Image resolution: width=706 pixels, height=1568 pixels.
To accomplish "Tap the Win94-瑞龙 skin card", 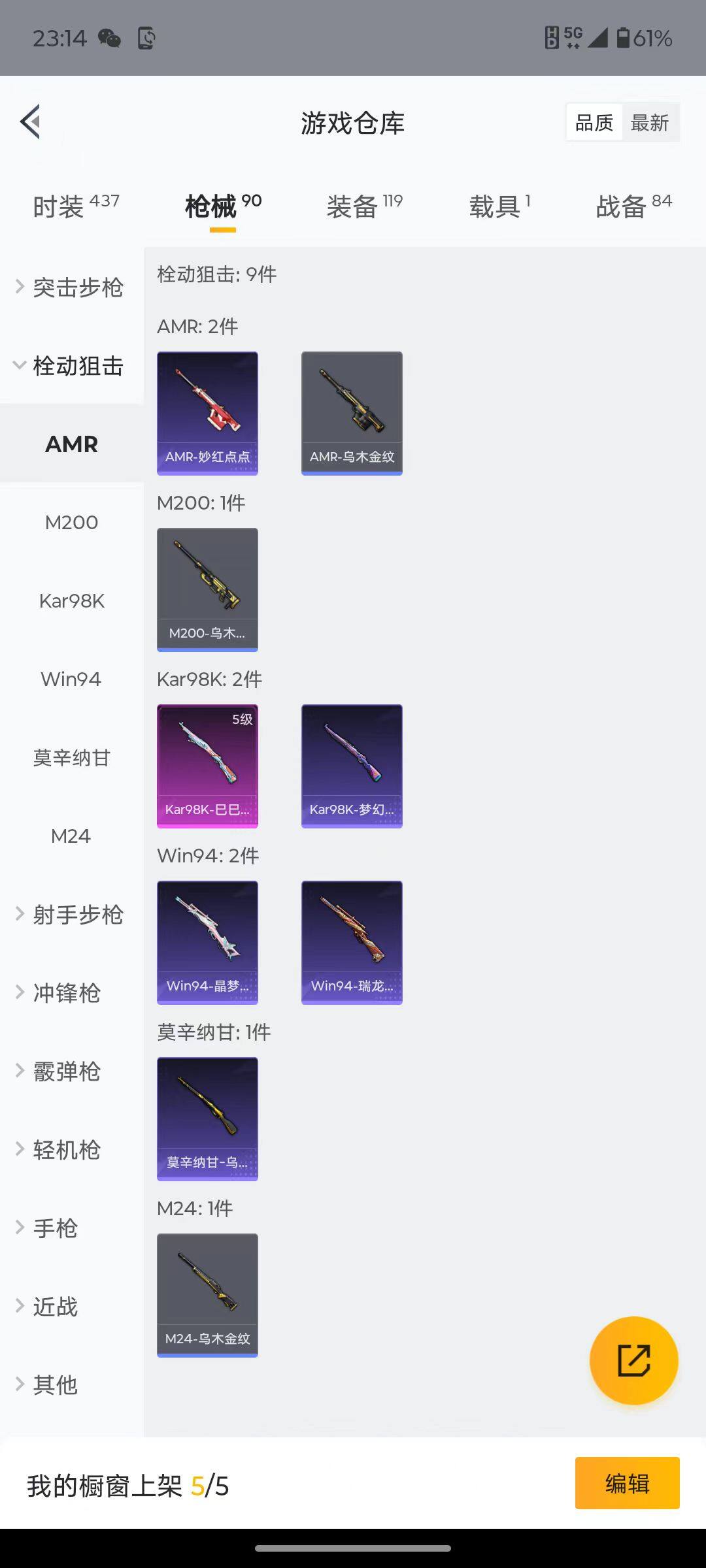I will [351, 941].
